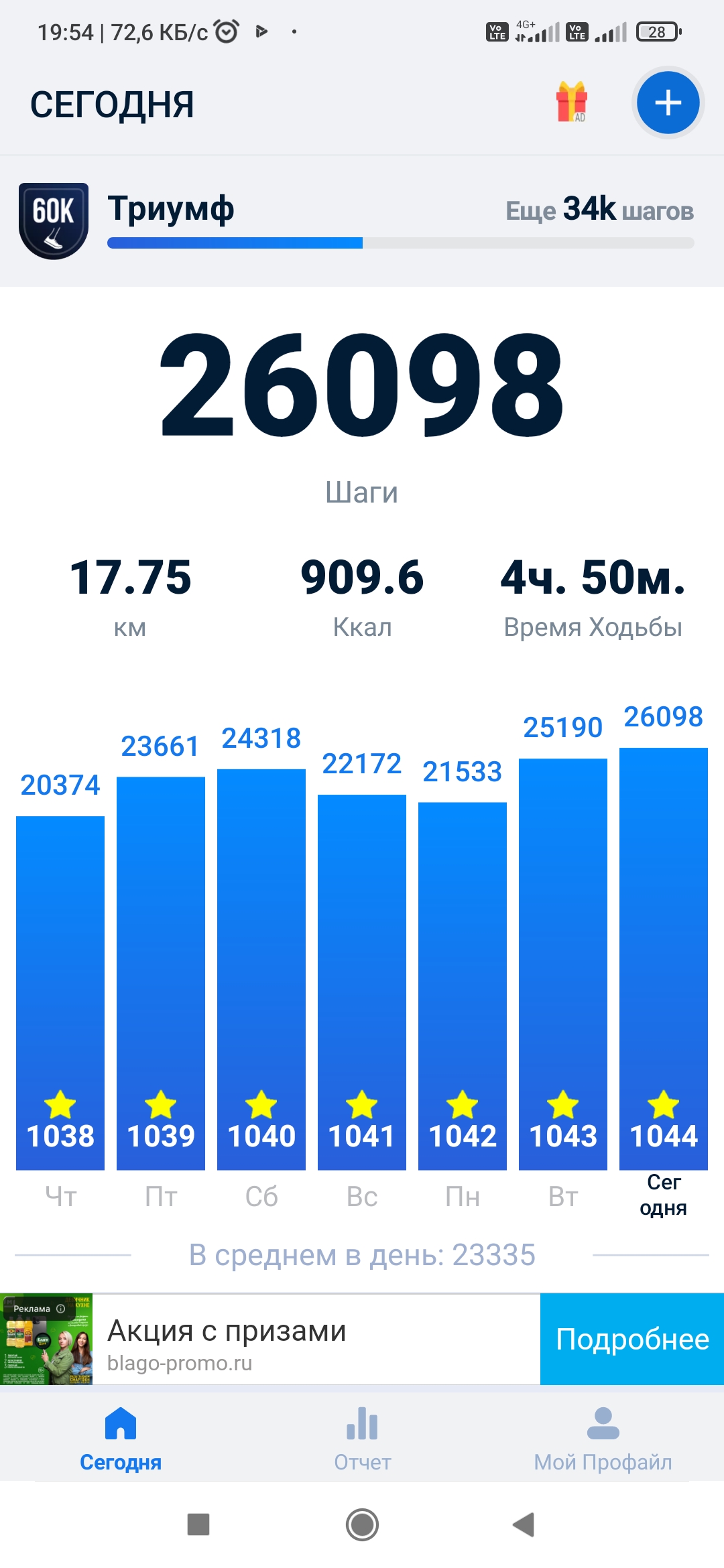Select the Пт bar with 23661 steps
This screenshot has width=724, height=1568.
pyautogui.click(x=161, y=972)
